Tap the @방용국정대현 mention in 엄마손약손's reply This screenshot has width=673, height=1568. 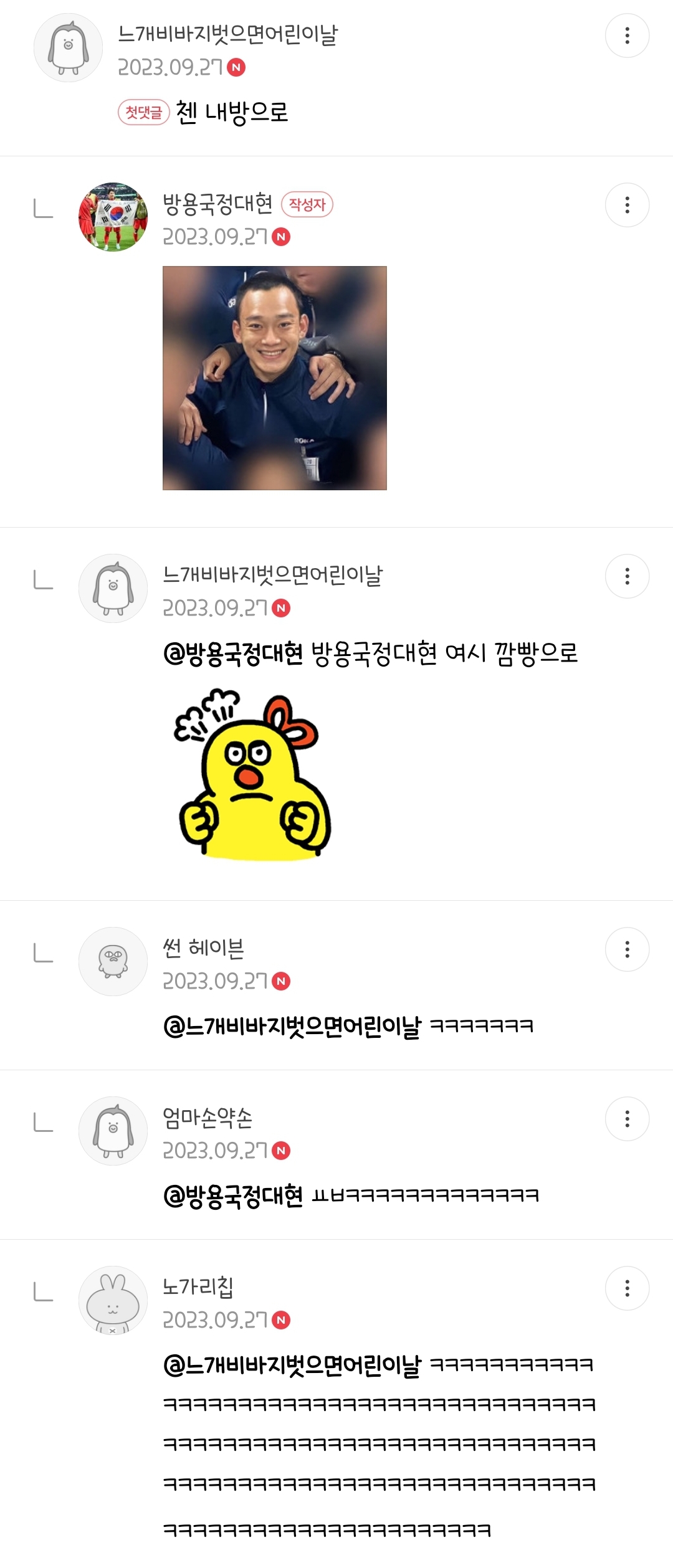pos(233,1195)
